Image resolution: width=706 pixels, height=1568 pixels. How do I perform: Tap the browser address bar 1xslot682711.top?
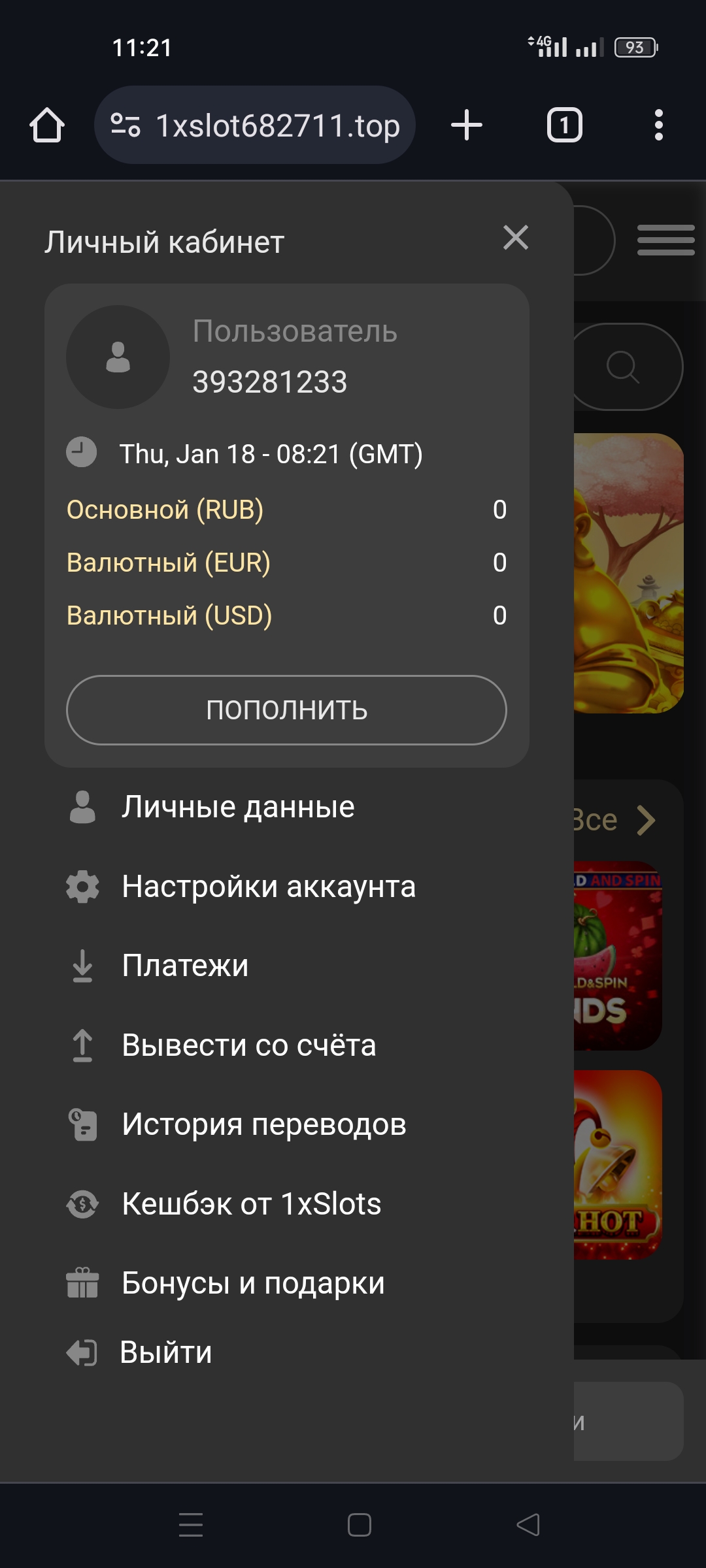[x=255, y=125]
